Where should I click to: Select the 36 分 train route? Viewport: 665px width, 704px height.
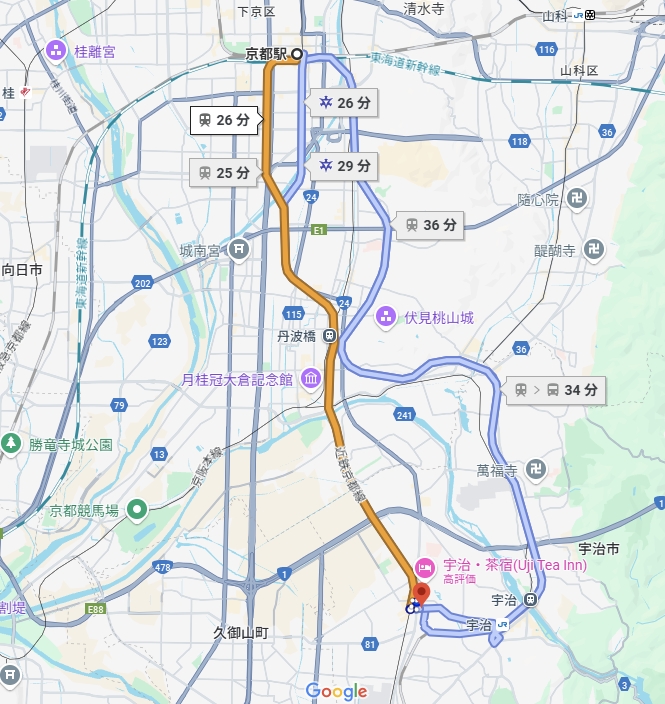(430, 225)
